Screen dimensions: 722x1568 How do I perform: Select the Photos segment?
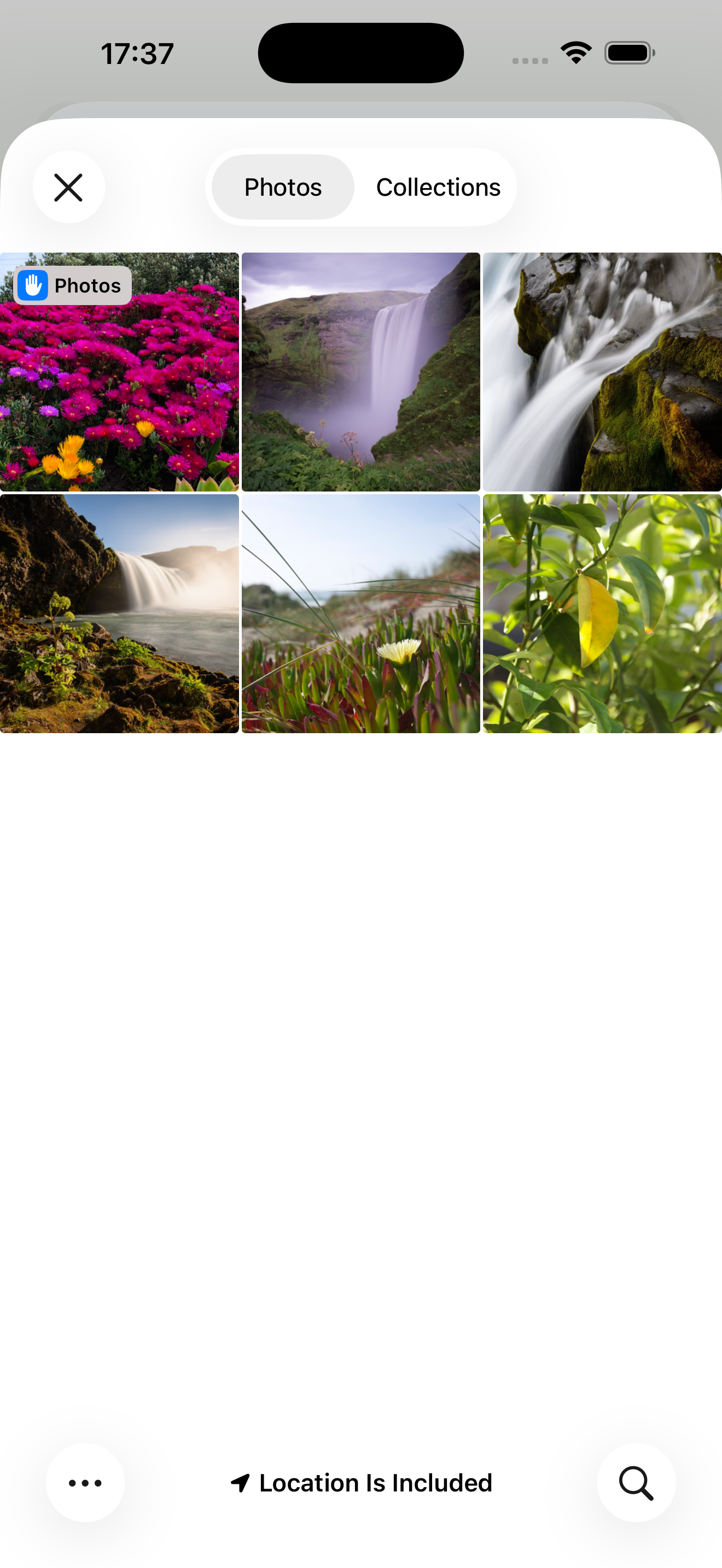(x=283, y=187)
